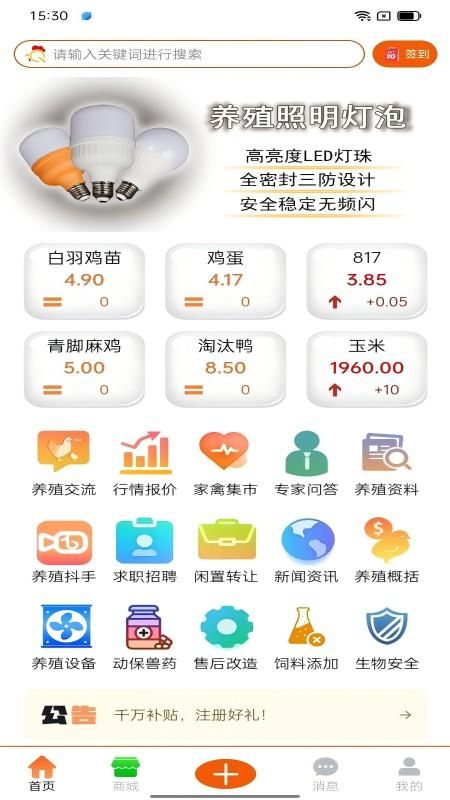Open the 鸡蛋 price card

226,281
